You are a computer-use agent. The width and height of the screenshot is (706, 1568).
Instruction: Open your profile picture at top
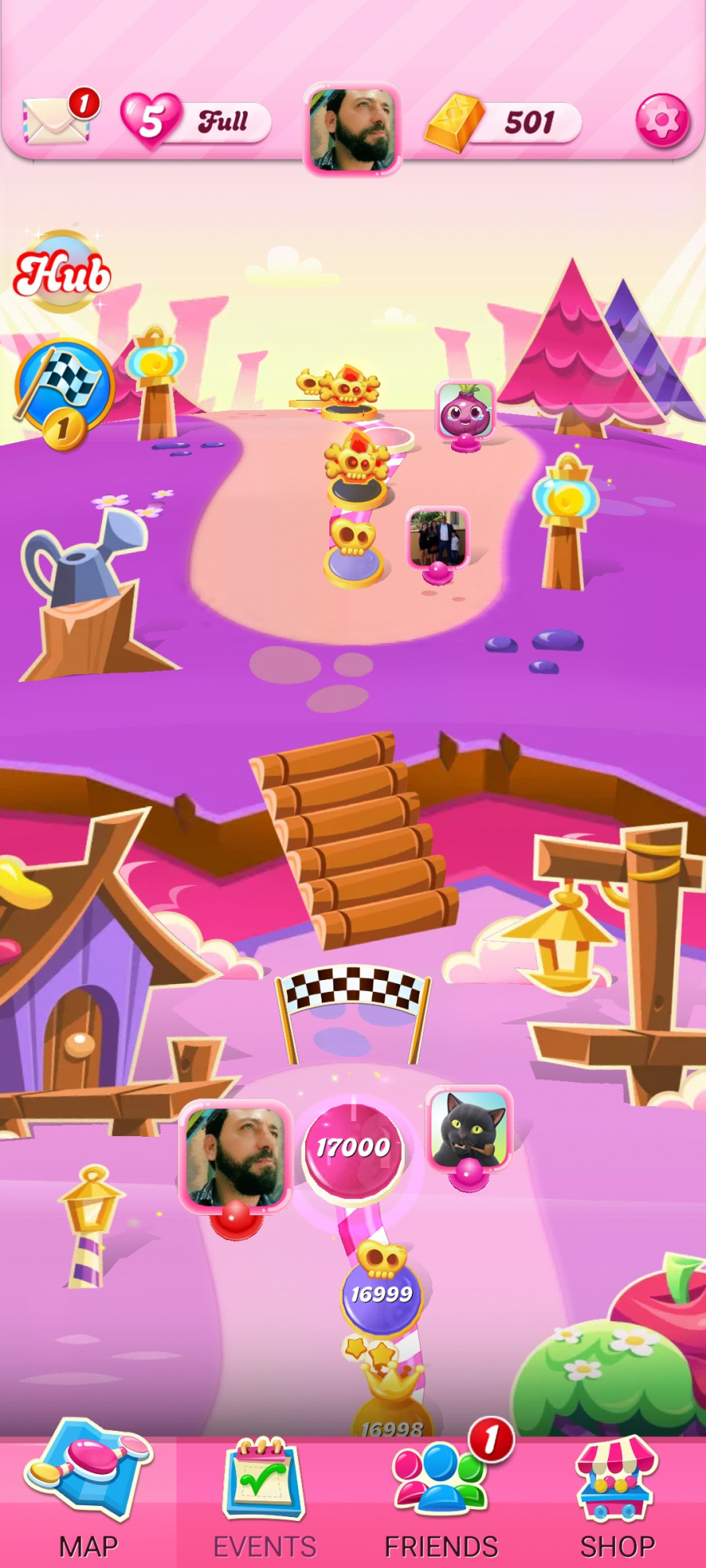pyautogui.click(x=352, y=129)
